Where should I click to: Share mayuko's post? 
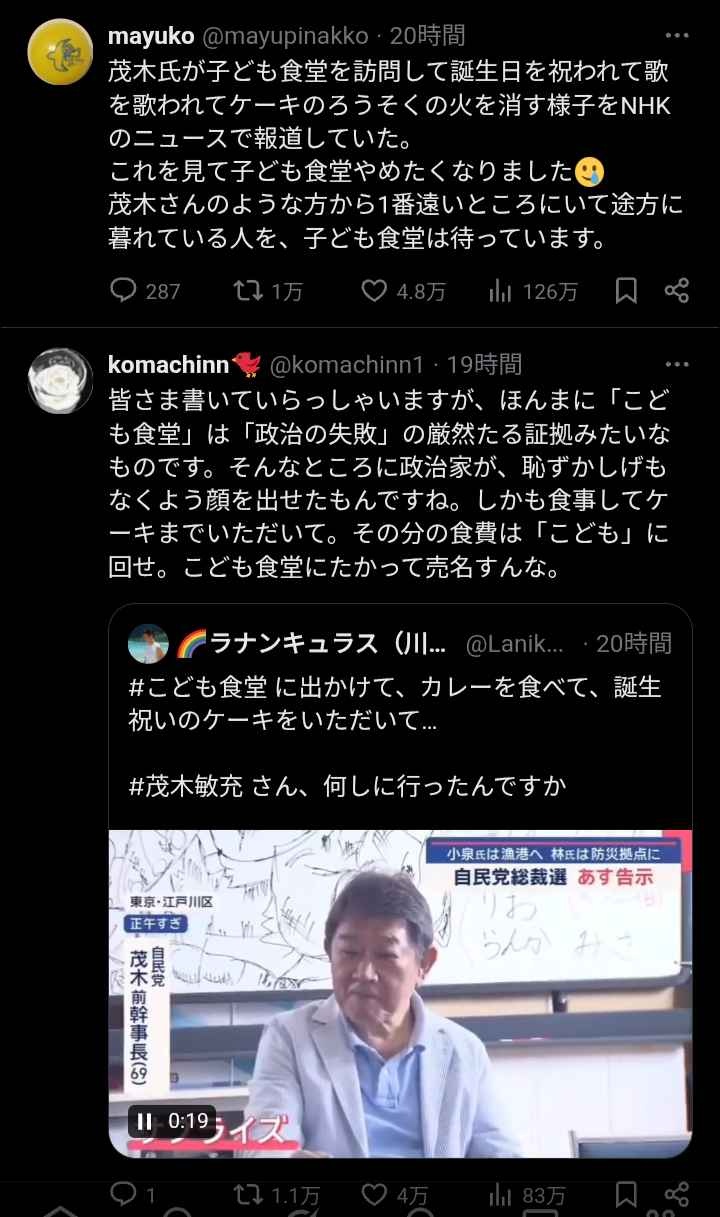[677, 291]
